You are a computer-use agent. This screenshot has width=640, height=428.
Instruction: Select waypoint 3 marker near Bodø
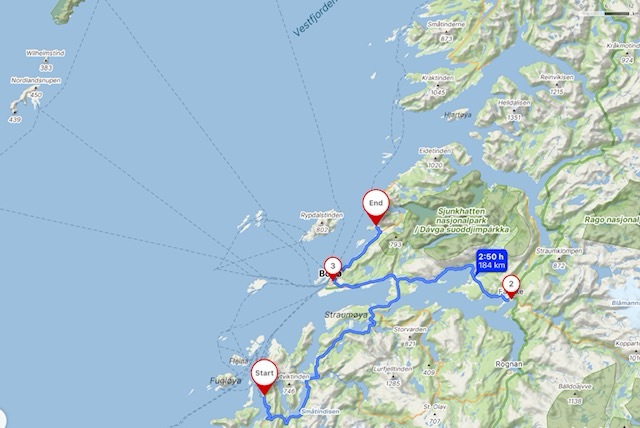pos(331,264)
